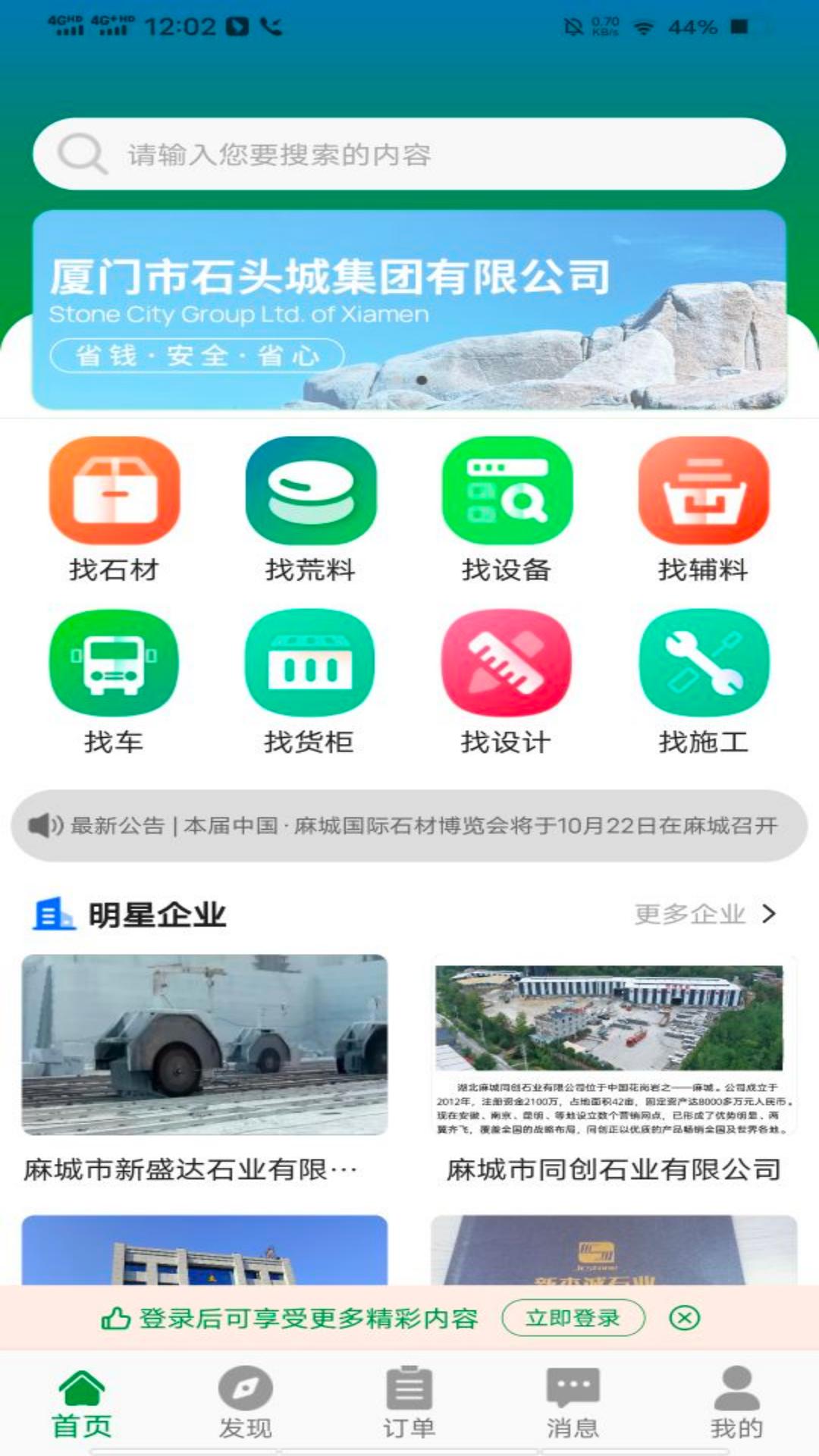Open the 找荒料 category
The width and height of the screenshot is (819, 1456).
pos(310,510)
